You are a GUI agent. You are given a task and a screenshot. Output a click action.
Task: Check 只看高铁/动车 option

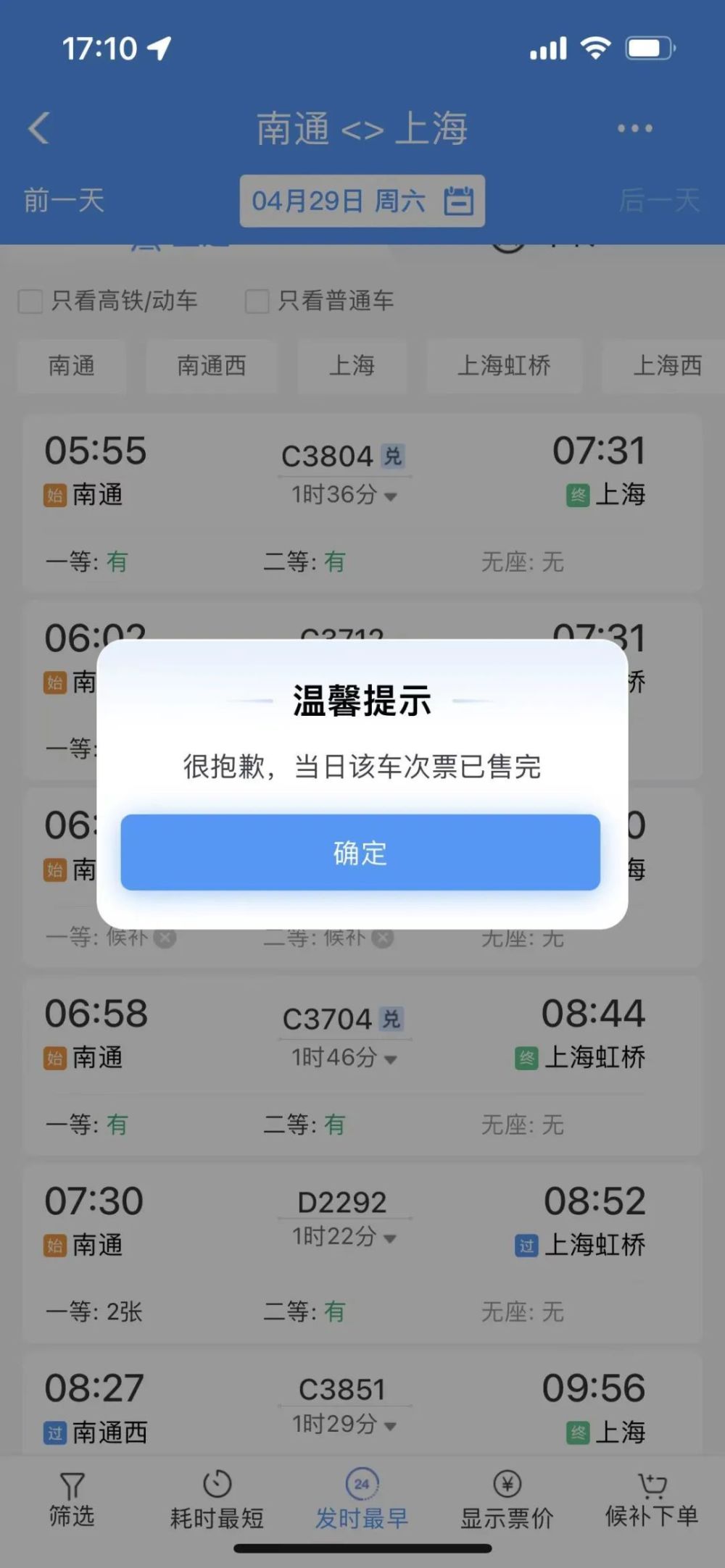108,301
